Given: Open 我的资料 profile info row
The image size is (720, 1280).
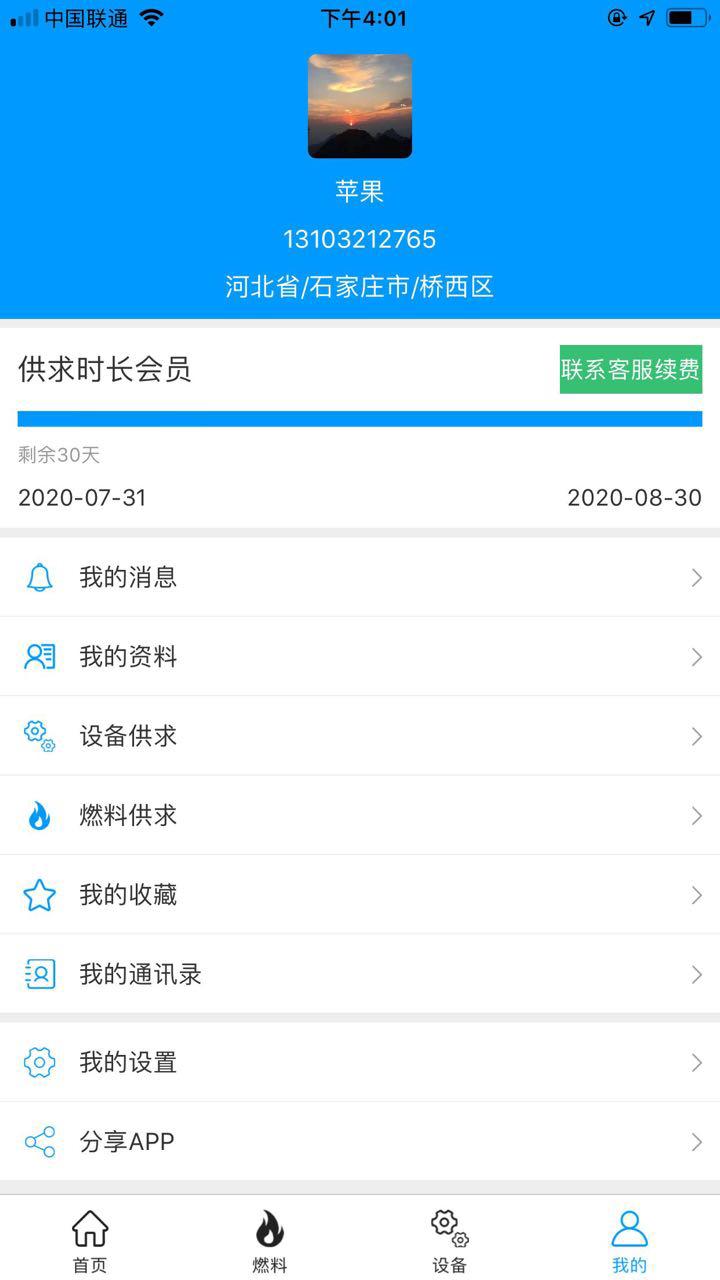Looking at the screenshot, I should click(360, 657).
